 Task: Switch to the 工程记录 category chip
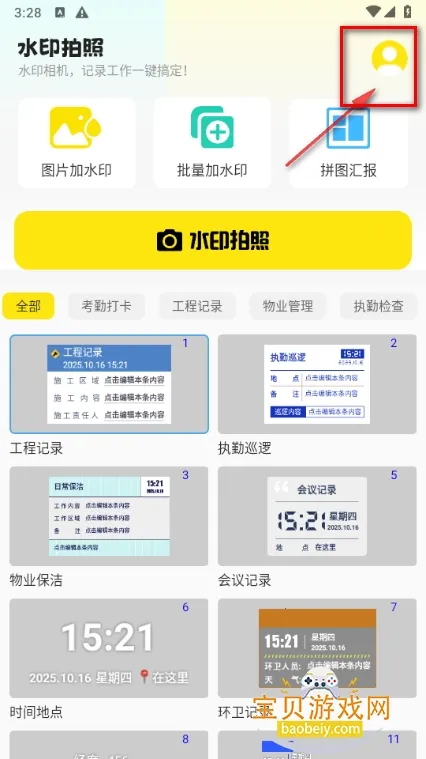(x=197, y=306)
